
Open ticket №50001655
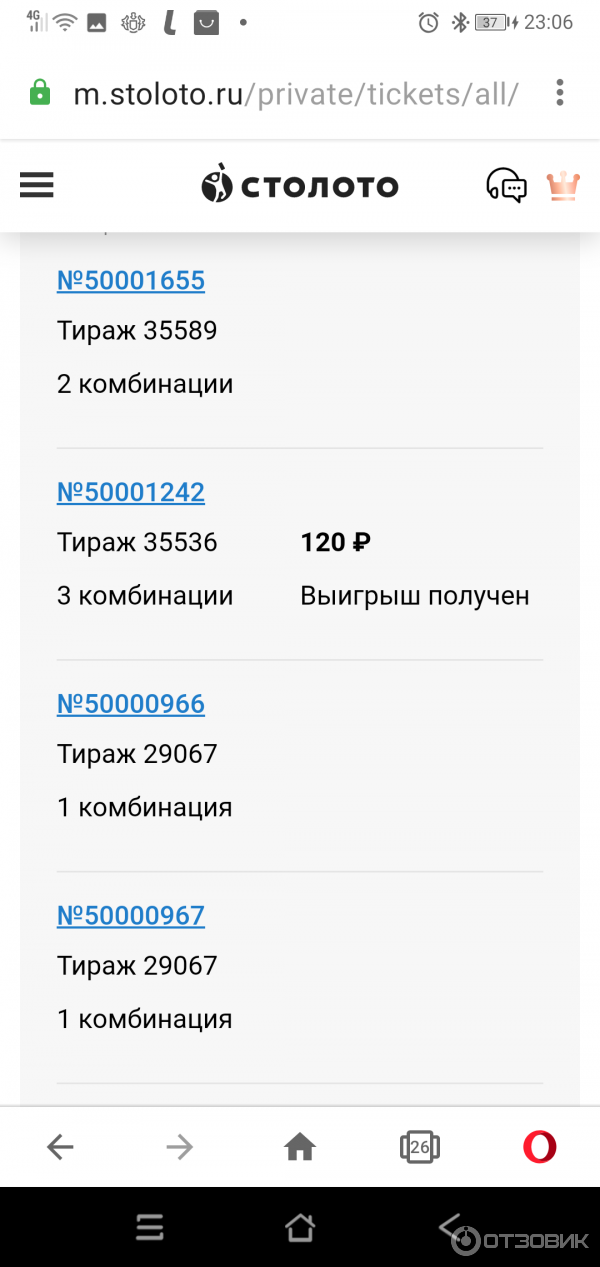pyautogui.click(x=131, y=280)
